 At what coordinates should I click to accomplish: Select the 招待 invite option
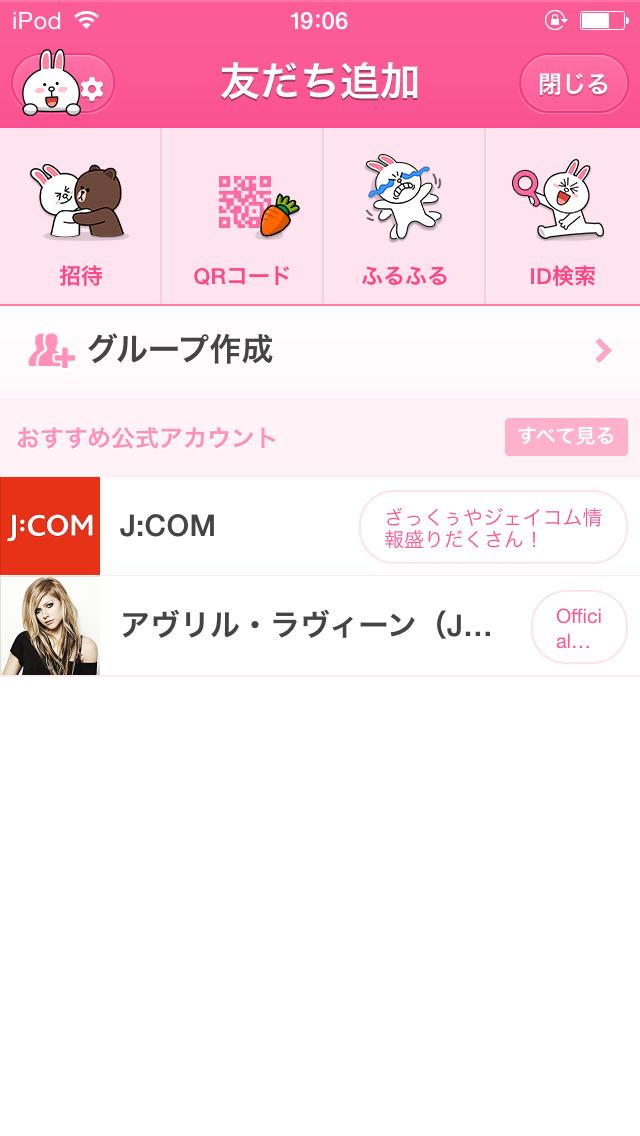point(81,217)
